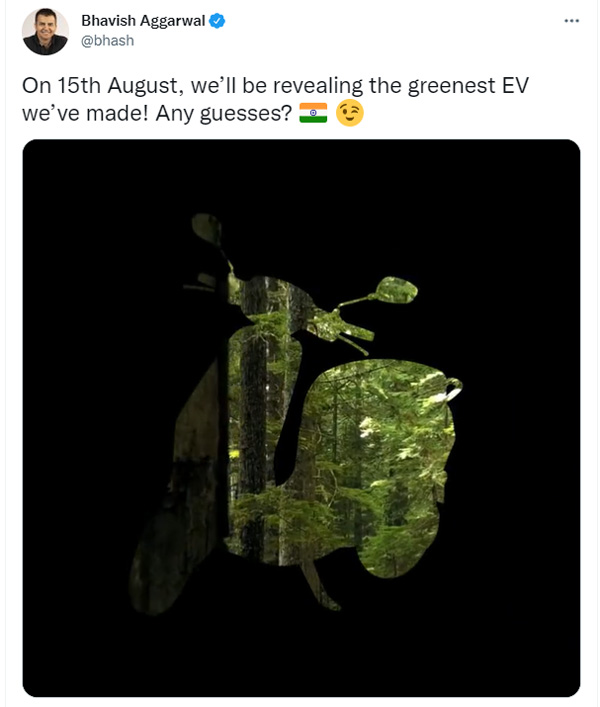600x707 pixels.
Task: Open the scooter silhouette media in the tweet
Action: 301,418
